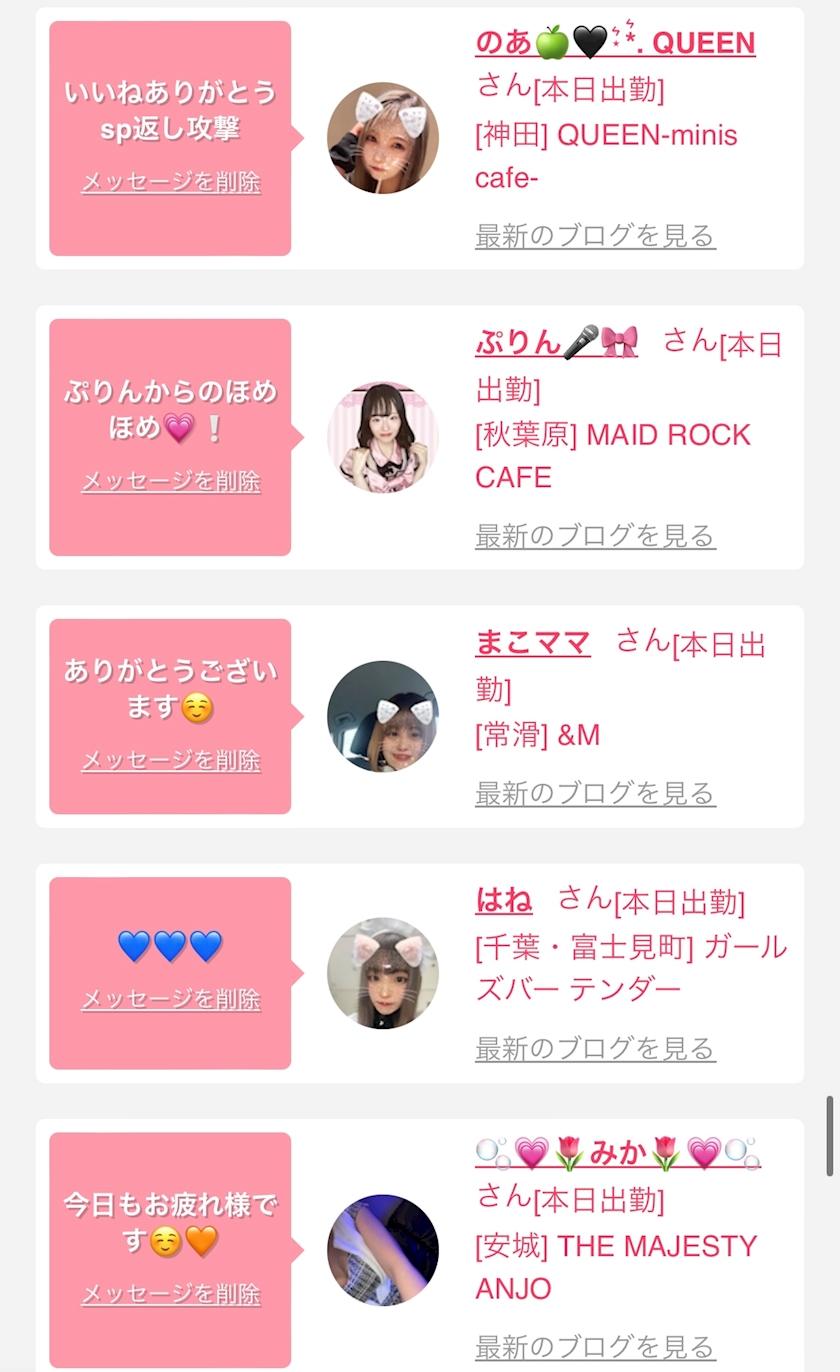The width and height of the screenshot is (840, 1372).
Task: Tap ぷりん's profile photo
Action: (383, 437)
